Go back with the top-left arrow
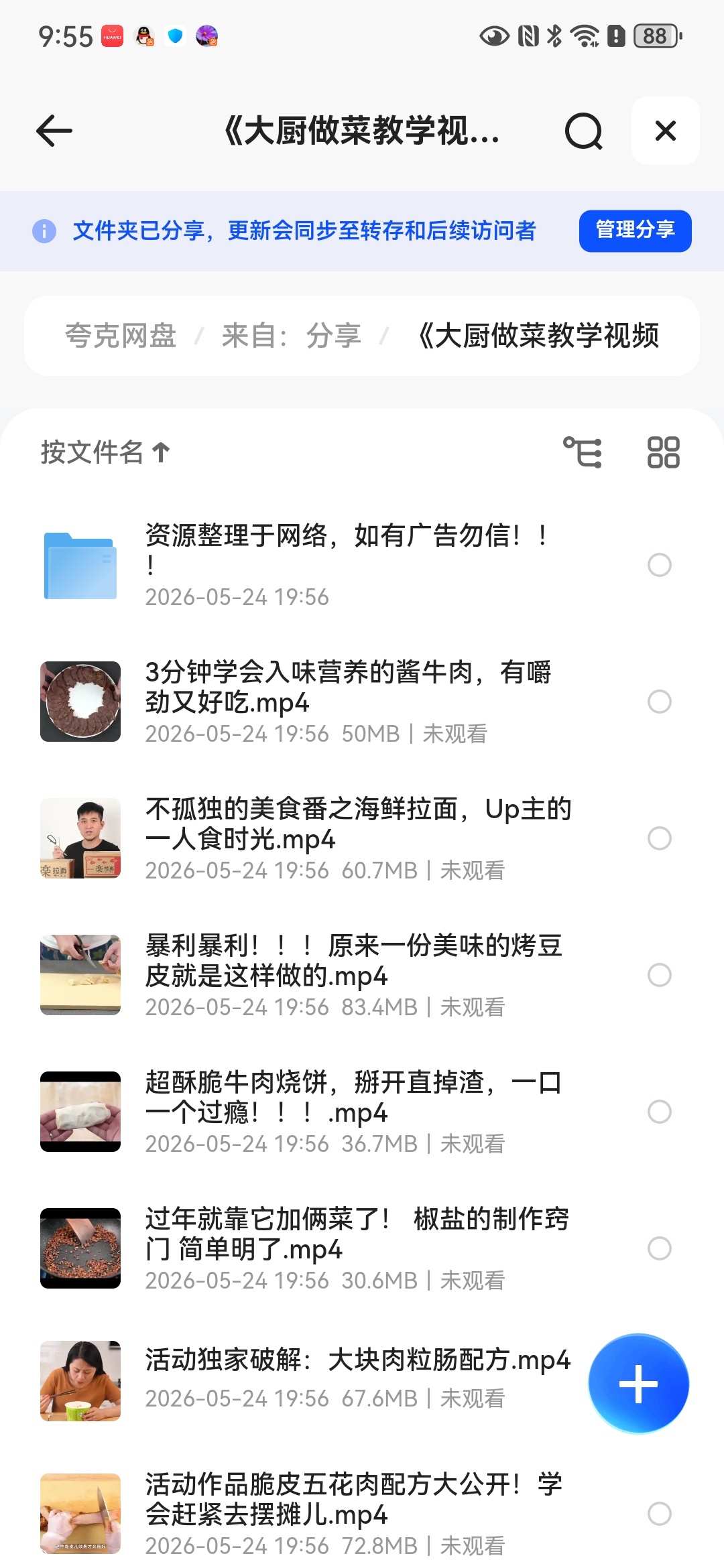 tap(54, 131)
